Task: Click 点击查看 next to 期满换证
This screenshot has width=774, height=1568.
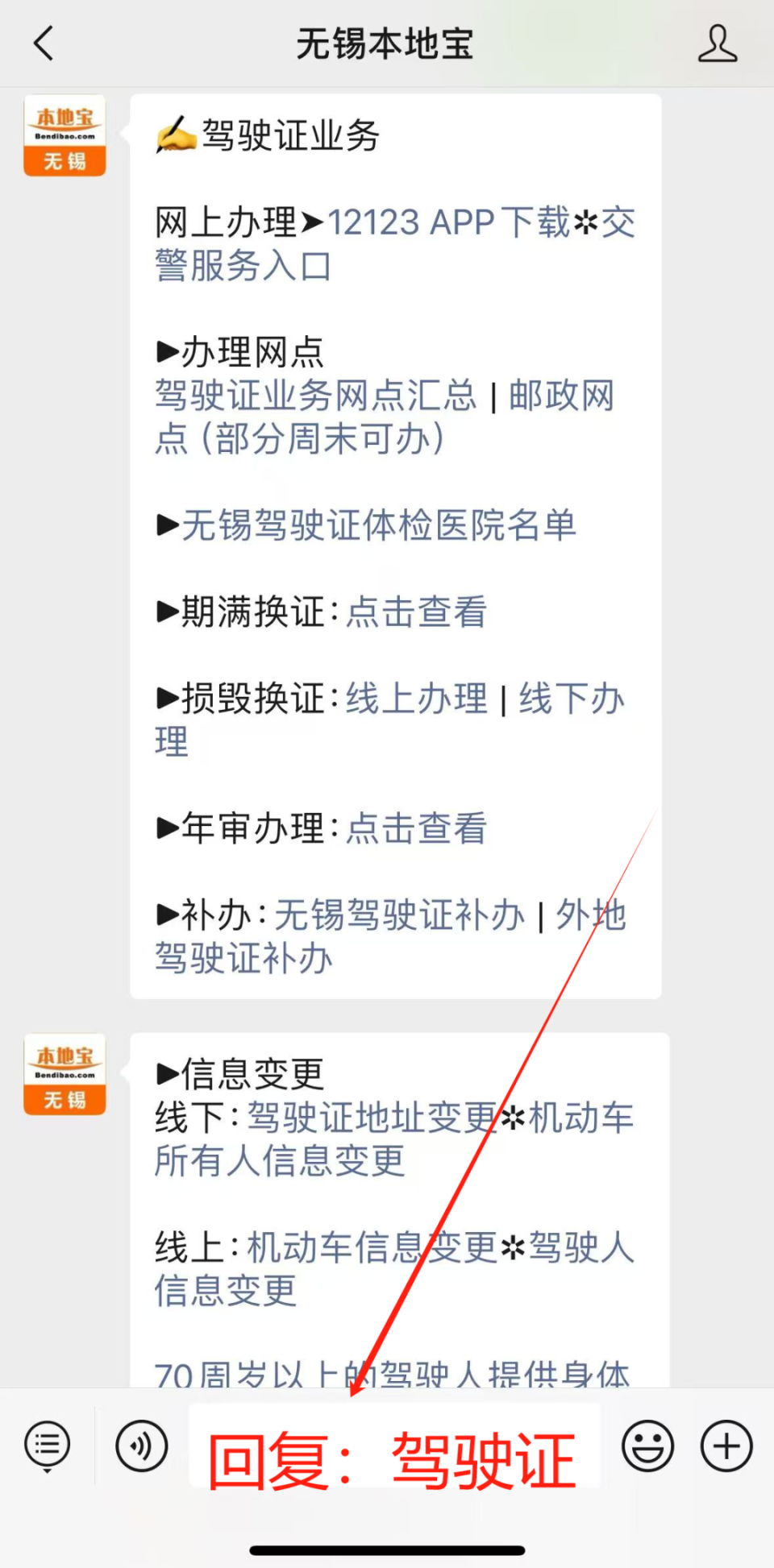Action: (x=416, y=613)
